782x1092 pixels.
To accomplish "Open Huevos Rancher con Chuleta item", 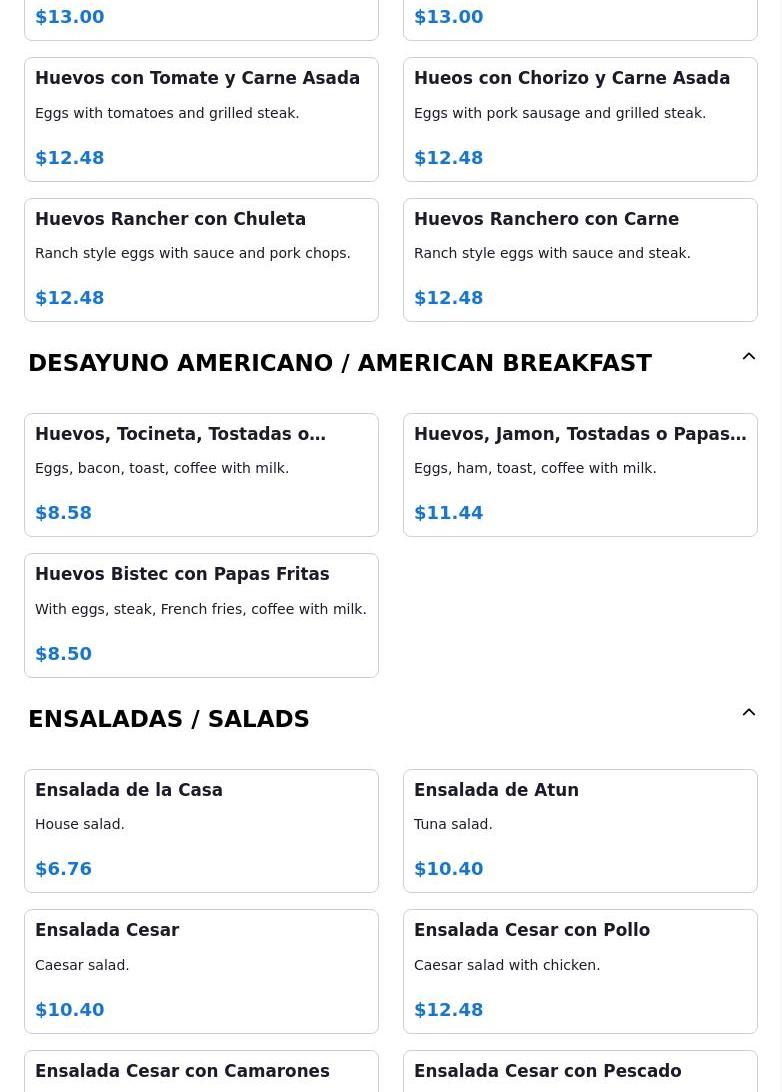I will click(201, 259).
